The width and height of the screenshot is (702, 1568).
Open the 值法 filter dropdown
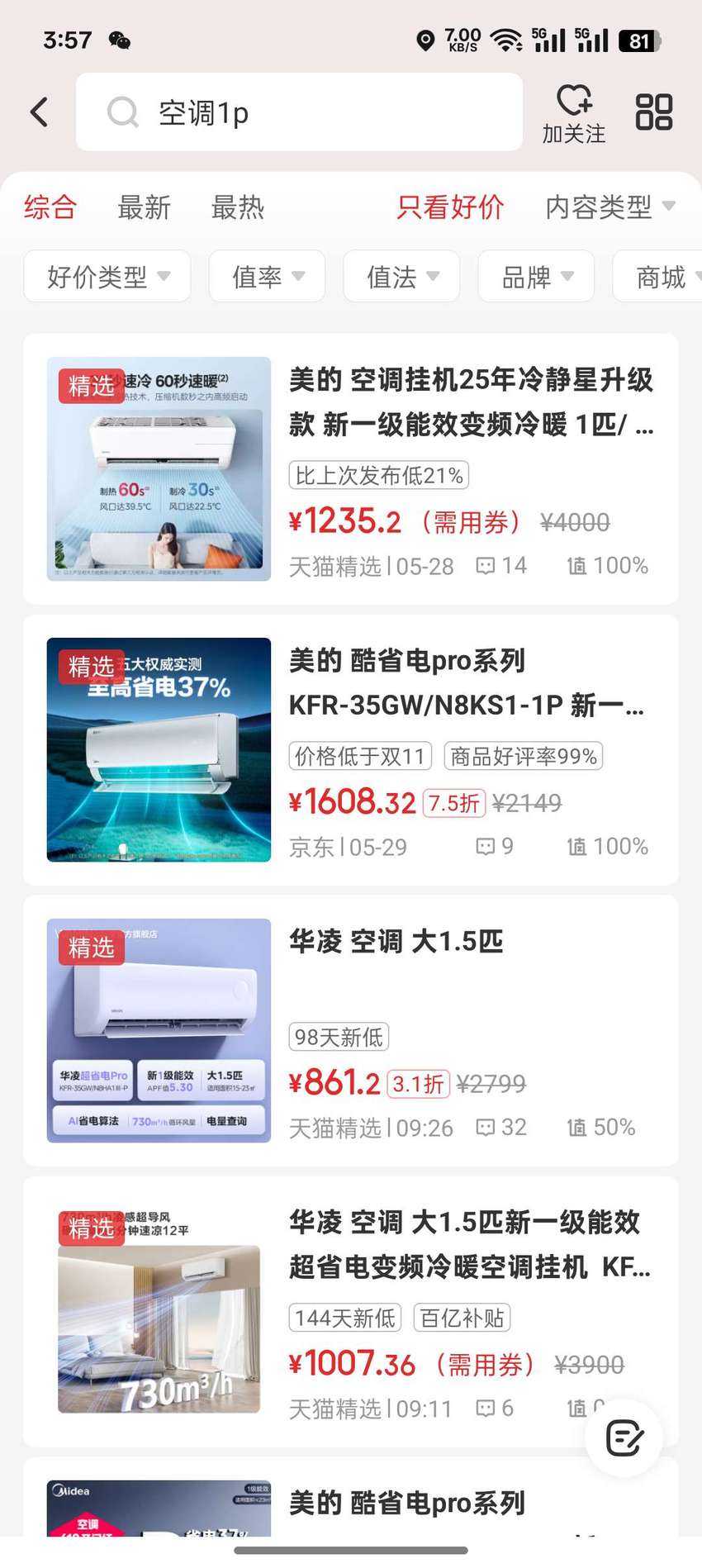pyautogui.click(x=401, y=276)
